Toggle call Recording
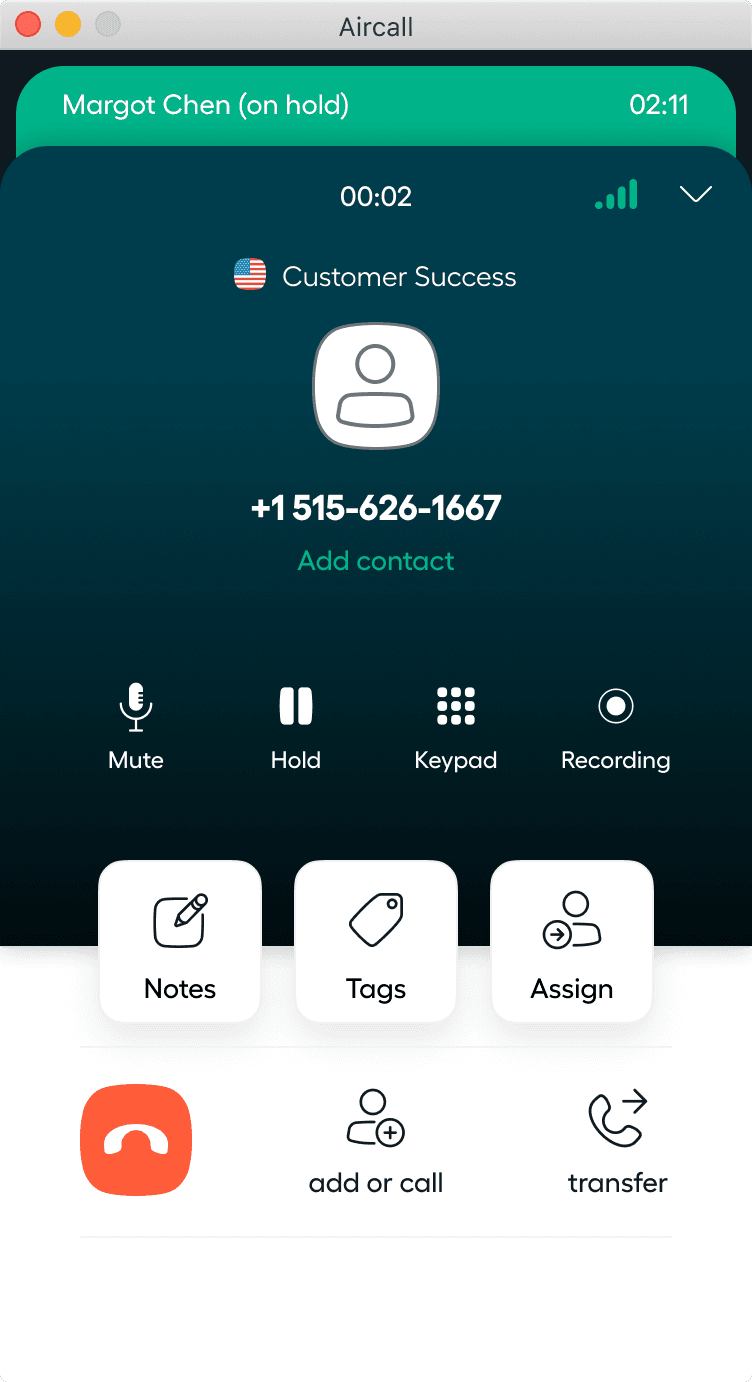Screen dimensions: 752x1382 click(615, 727)
